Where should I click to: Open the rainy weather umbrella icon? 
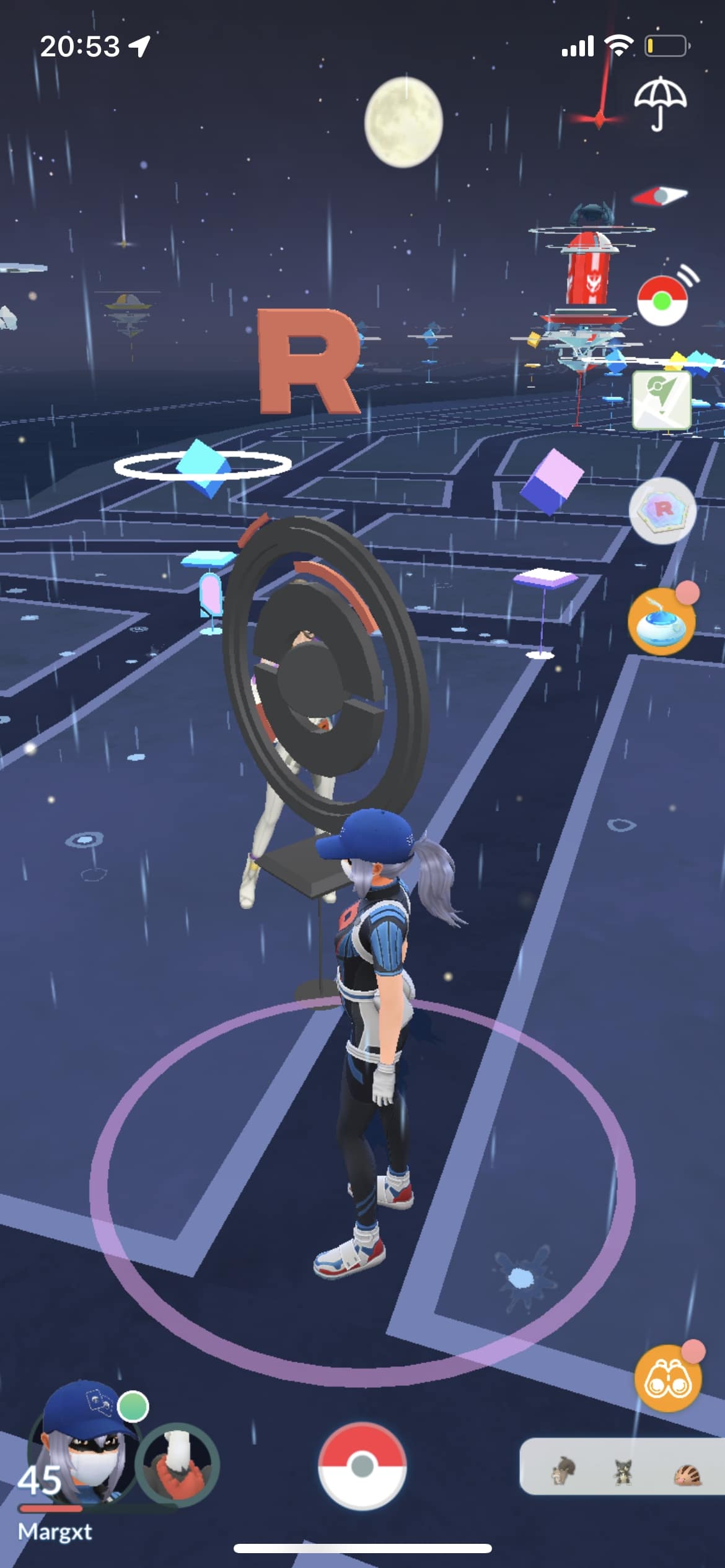tap(659, 103)
